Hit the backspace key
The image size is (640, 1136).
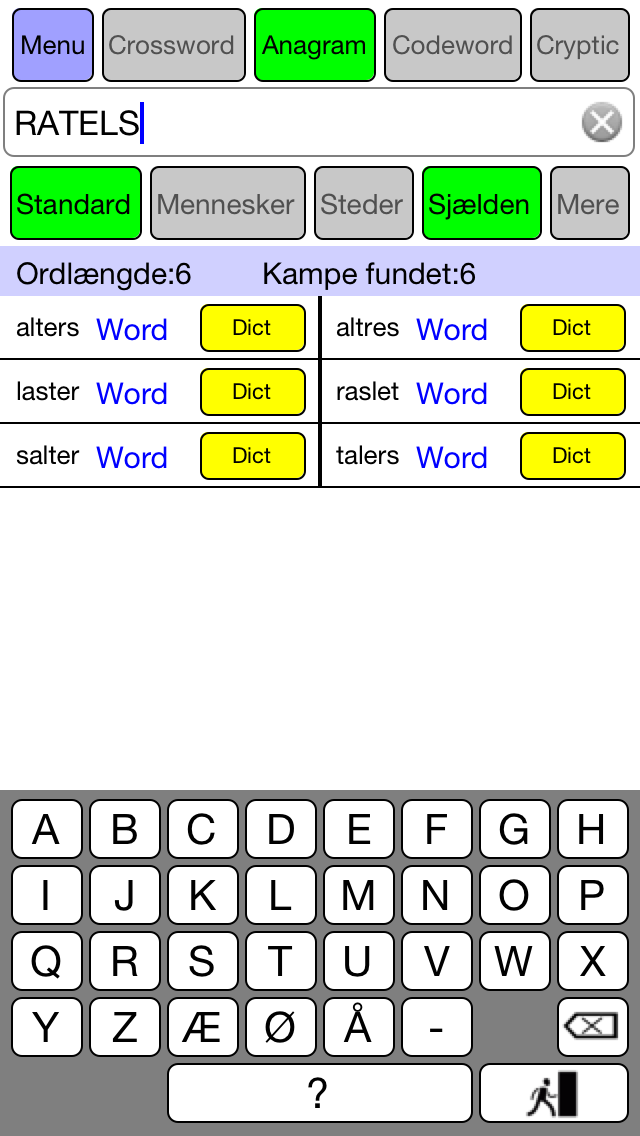[592, 1027]
